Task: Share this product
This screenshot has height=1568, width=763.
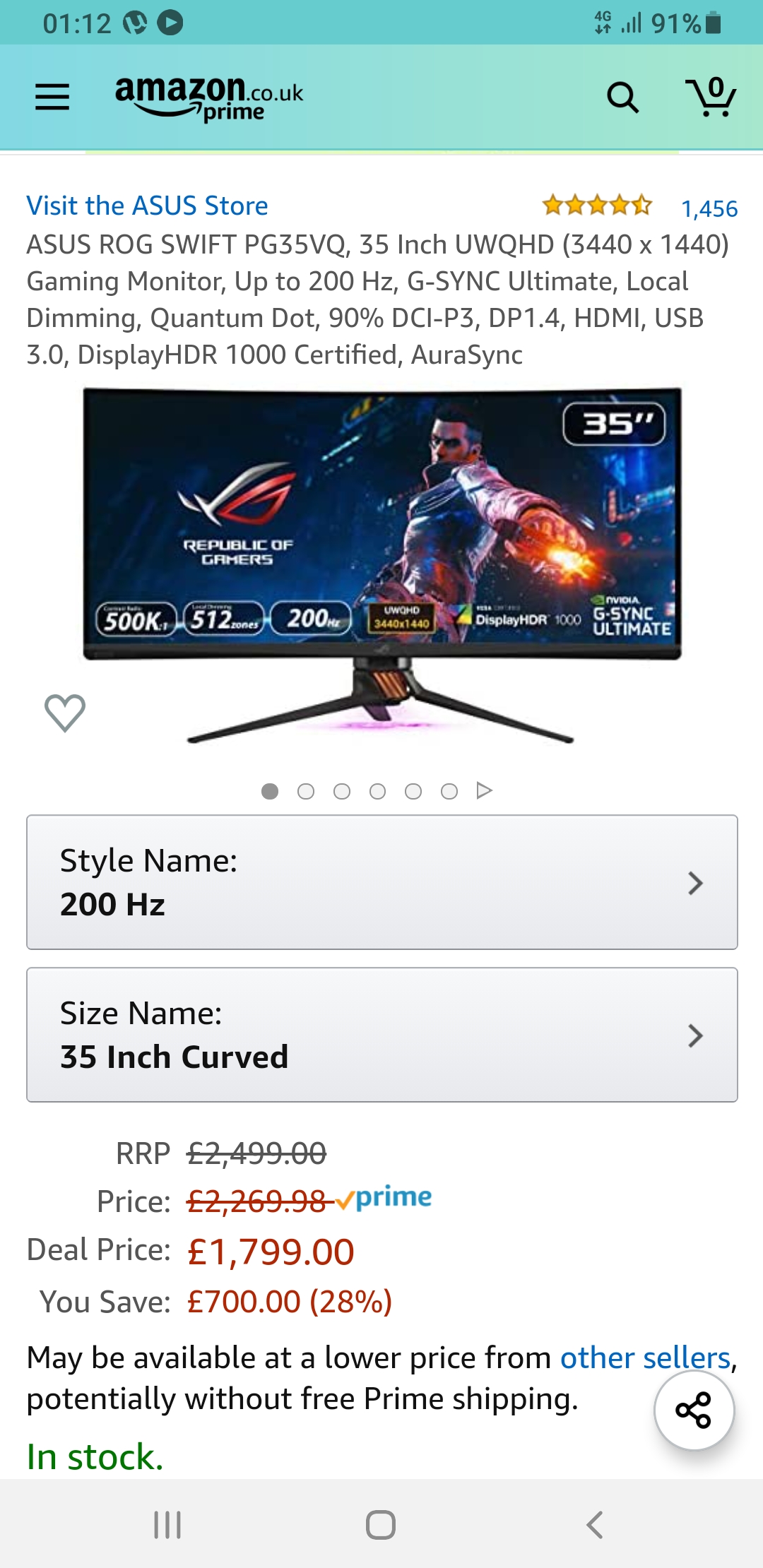Action: (694, 1410)
